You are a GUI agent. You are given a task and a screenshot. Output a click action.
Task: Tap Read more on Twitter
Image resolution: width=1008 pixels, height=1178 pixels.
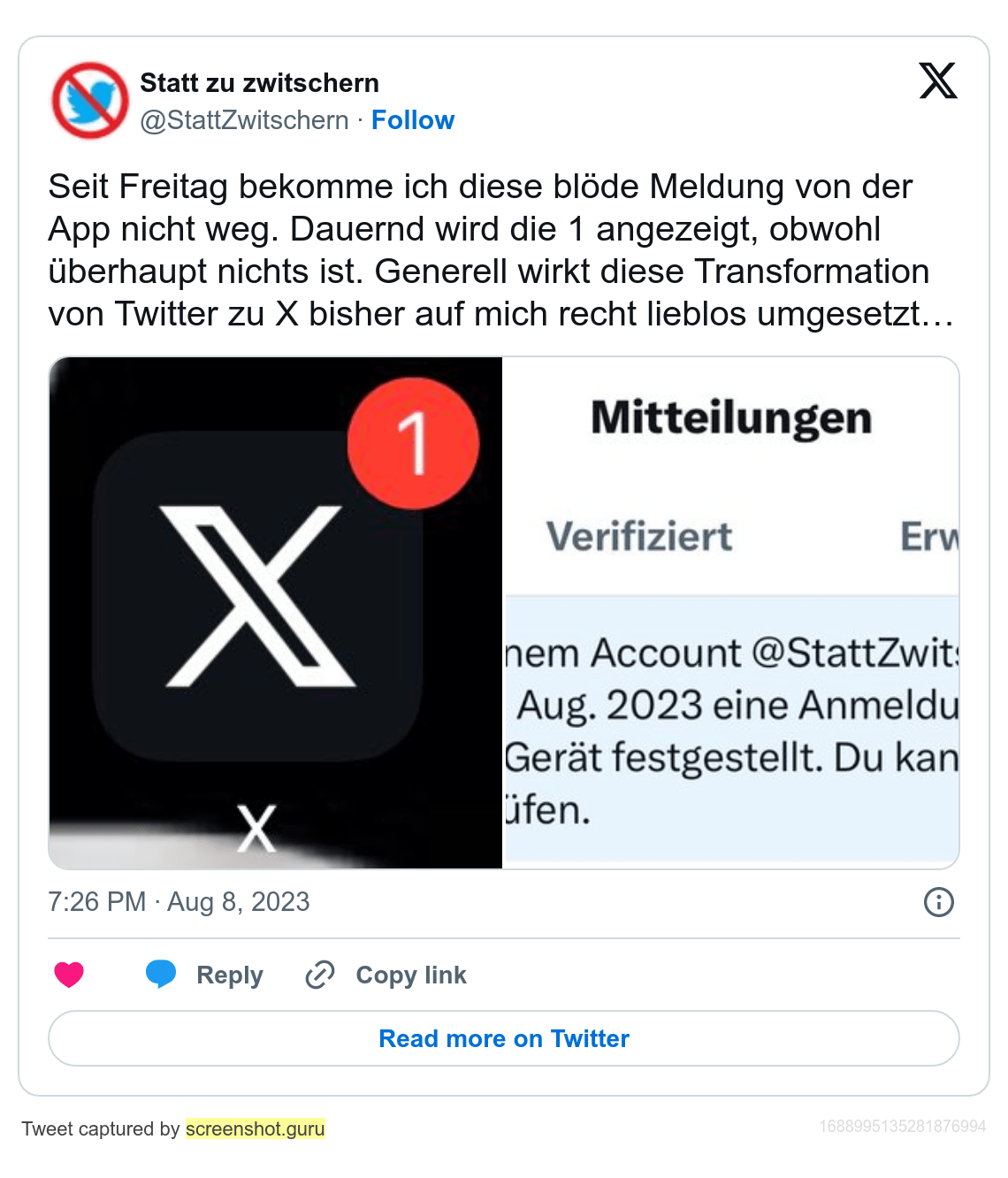(504, 1038)
